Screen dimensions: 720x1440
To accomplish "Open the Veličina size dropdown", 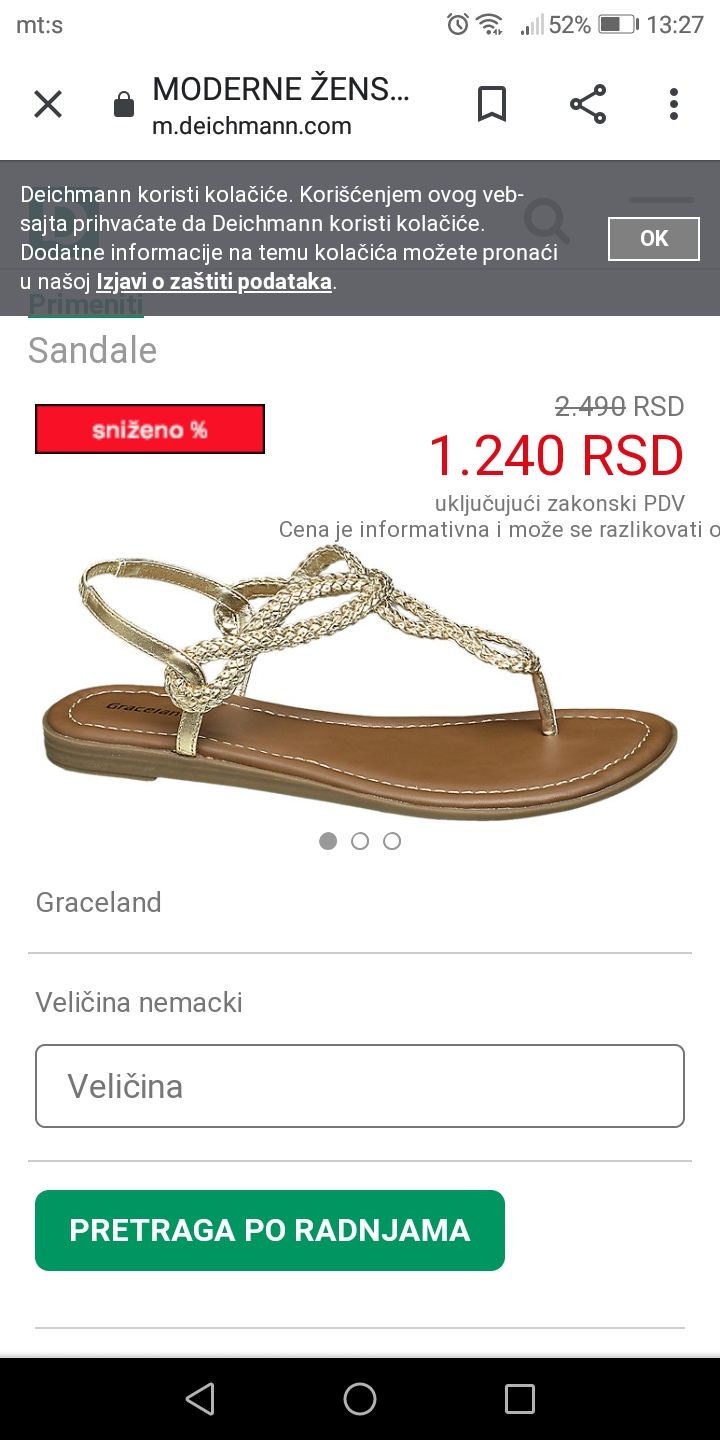I will coord(360,1086).
